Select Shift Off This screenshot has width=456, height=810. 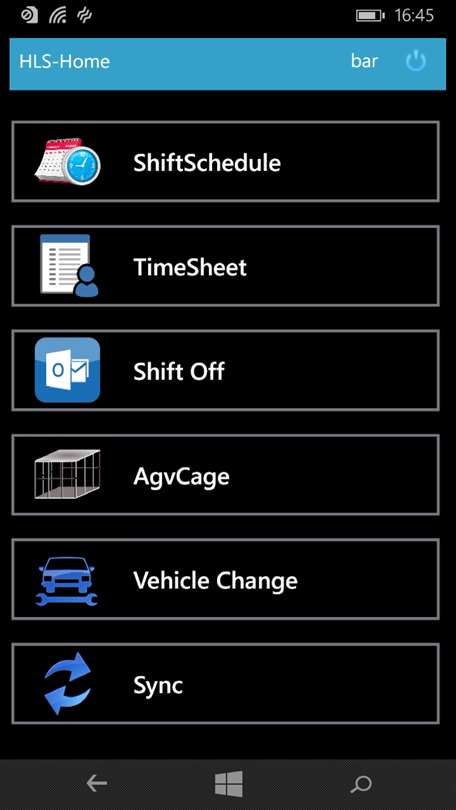(x=226, y=370)
